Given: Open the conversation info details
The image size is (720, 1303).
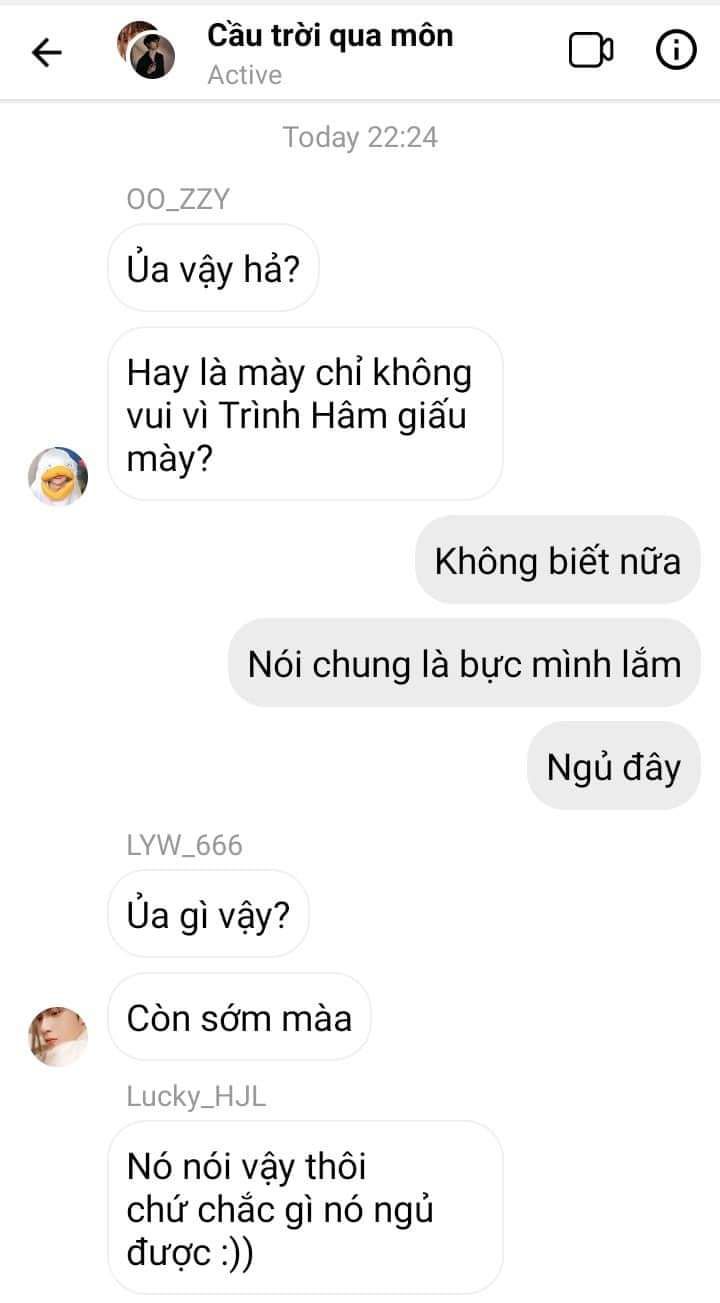Looking at the screenshot, I should 676,51.
